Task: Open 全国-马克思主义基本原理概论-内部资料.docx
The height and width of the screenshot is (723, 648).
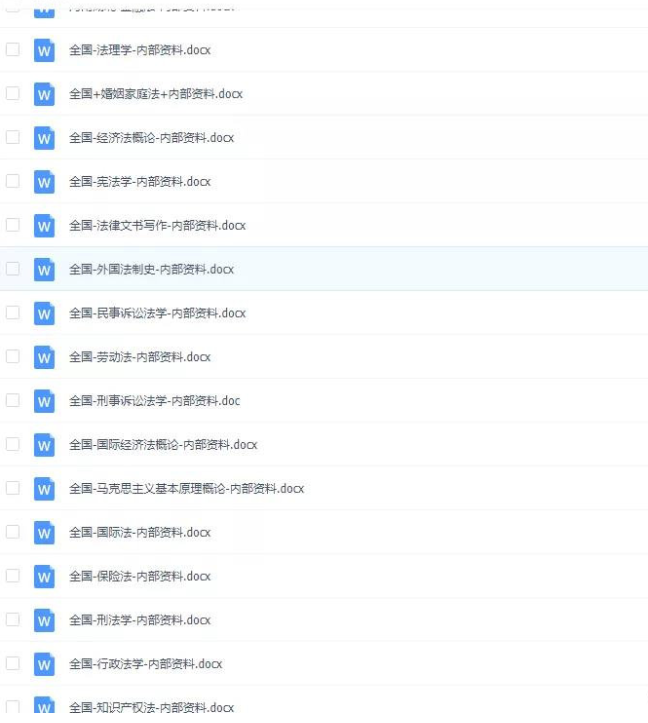Action: (186, 489)
